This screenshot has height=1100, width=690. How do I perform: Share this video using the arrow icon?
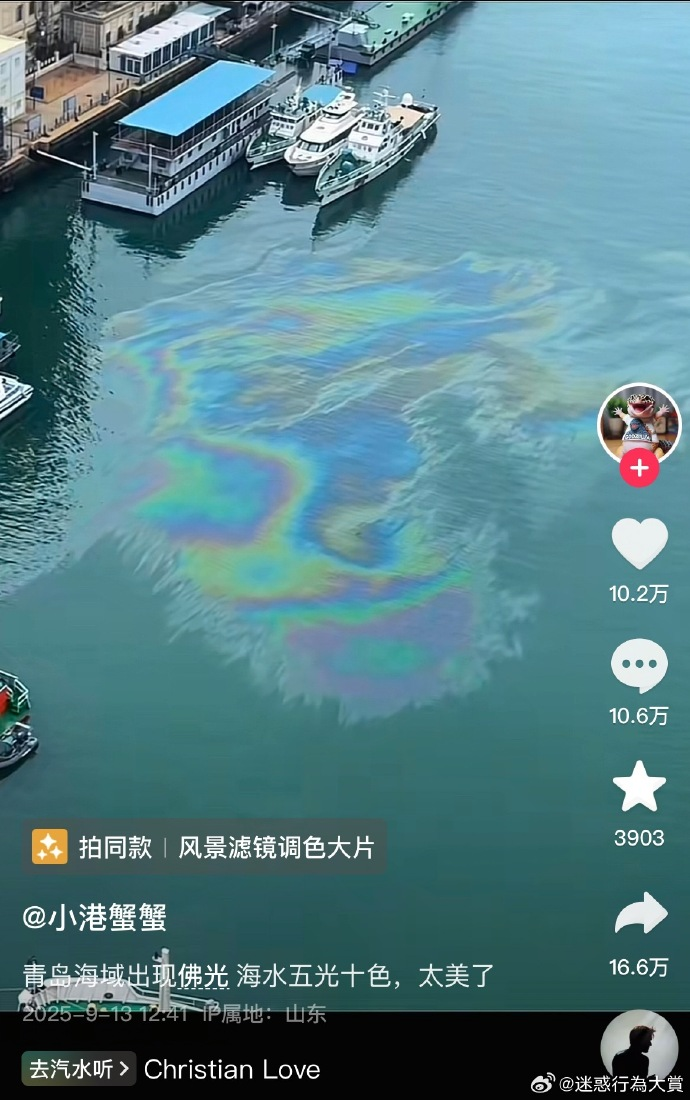640,914
